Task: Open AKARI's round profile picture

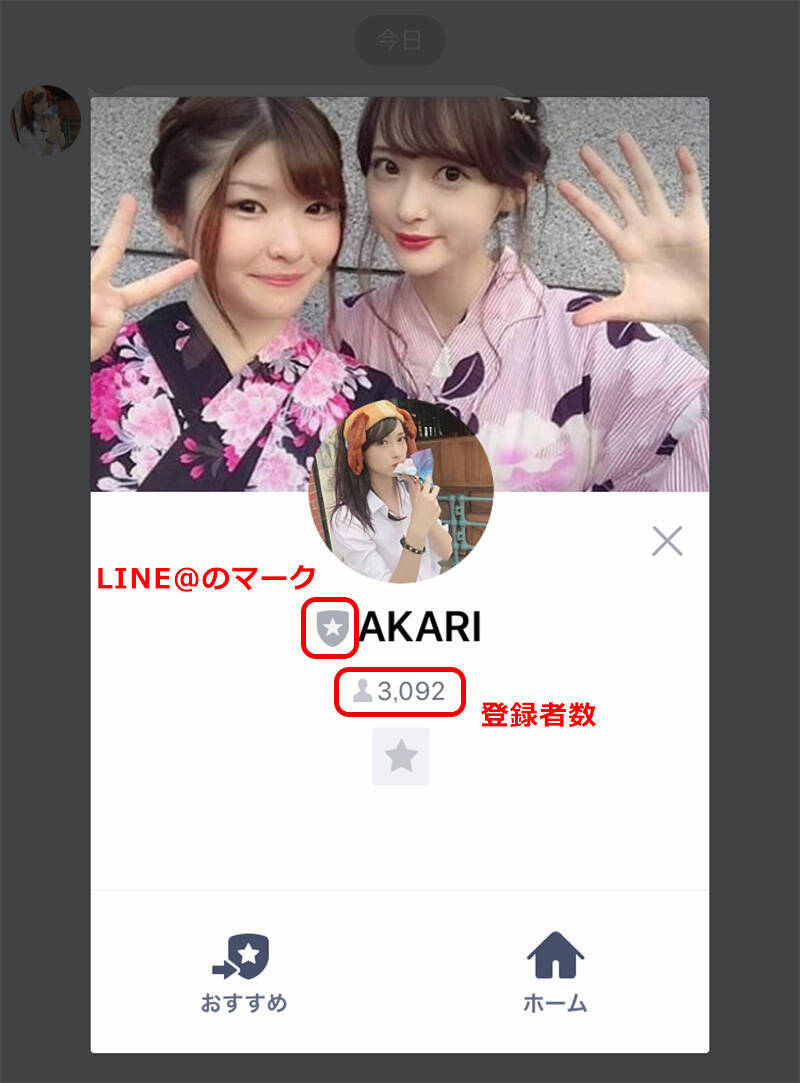Action: 401,490
